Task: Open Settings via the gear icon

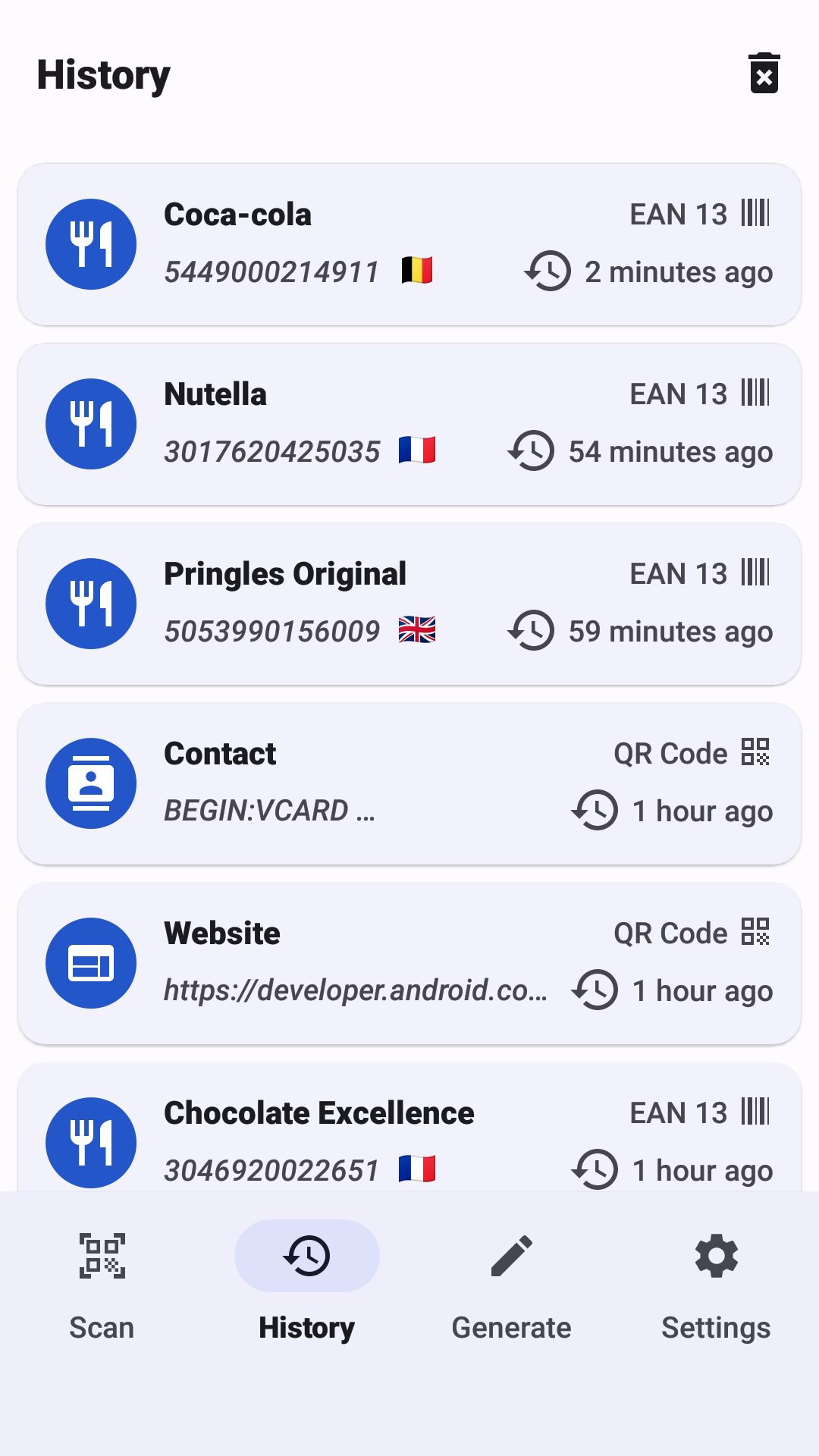Action: [715, 1256]
